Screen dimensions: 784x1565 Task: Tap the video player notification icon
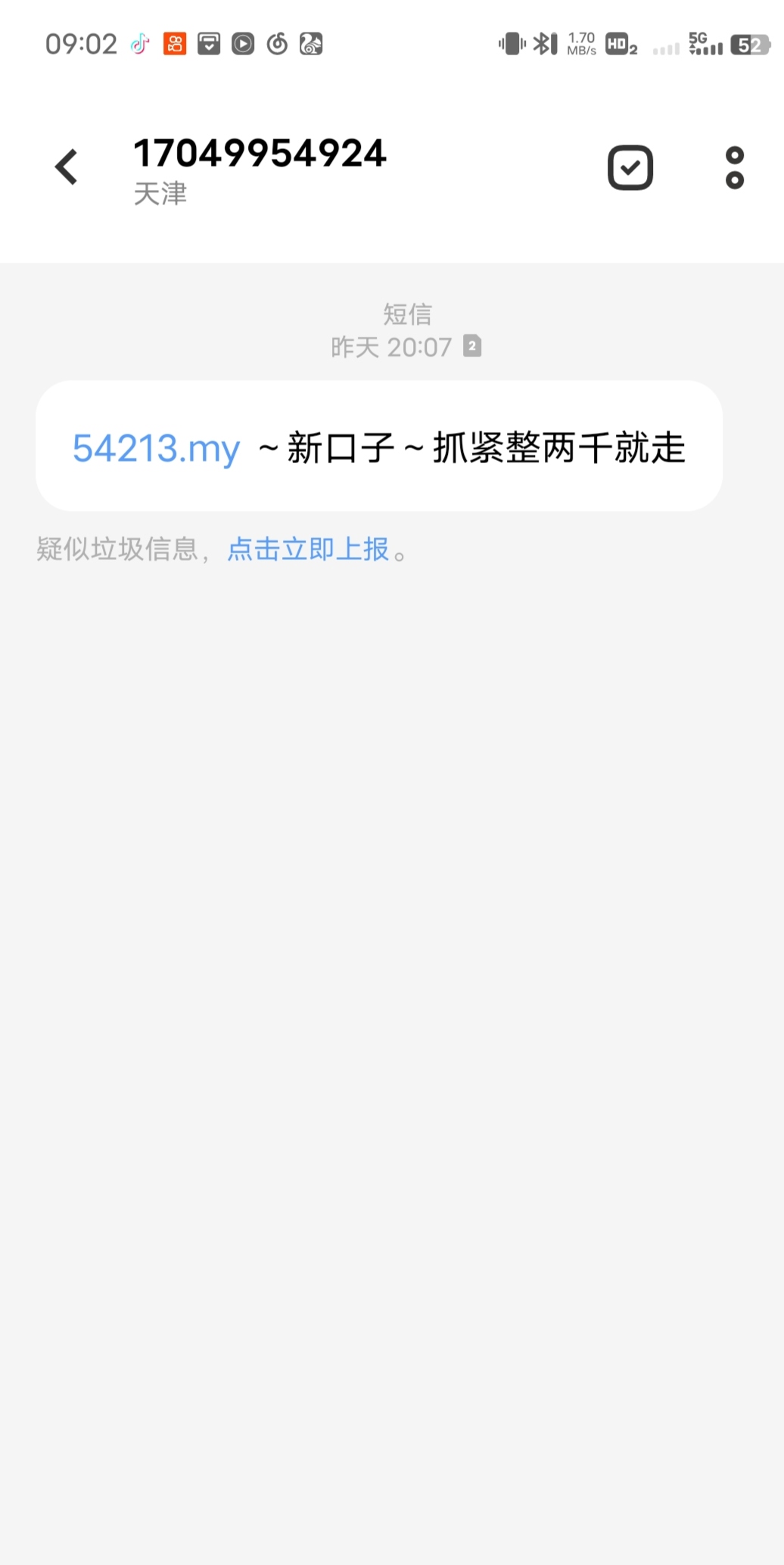coord(243,44)
